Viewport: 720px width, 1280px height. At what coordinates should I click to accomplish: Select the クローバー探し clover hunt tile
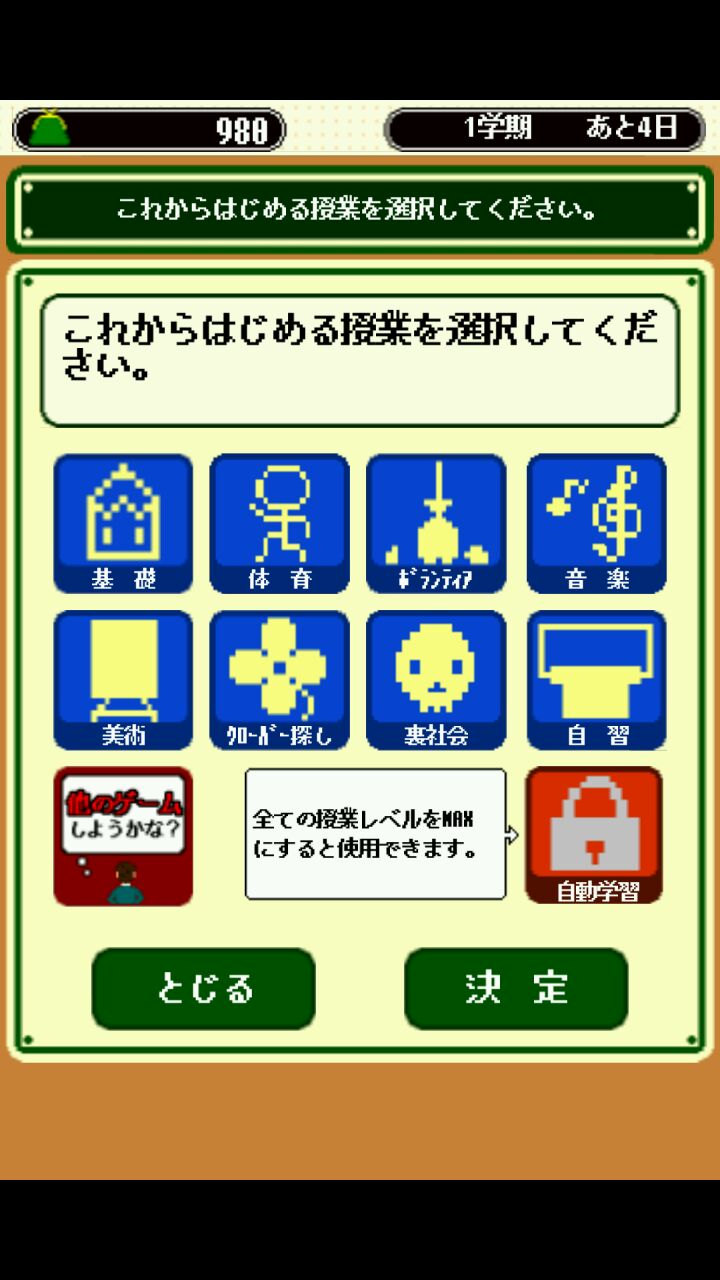coord(279,680)
